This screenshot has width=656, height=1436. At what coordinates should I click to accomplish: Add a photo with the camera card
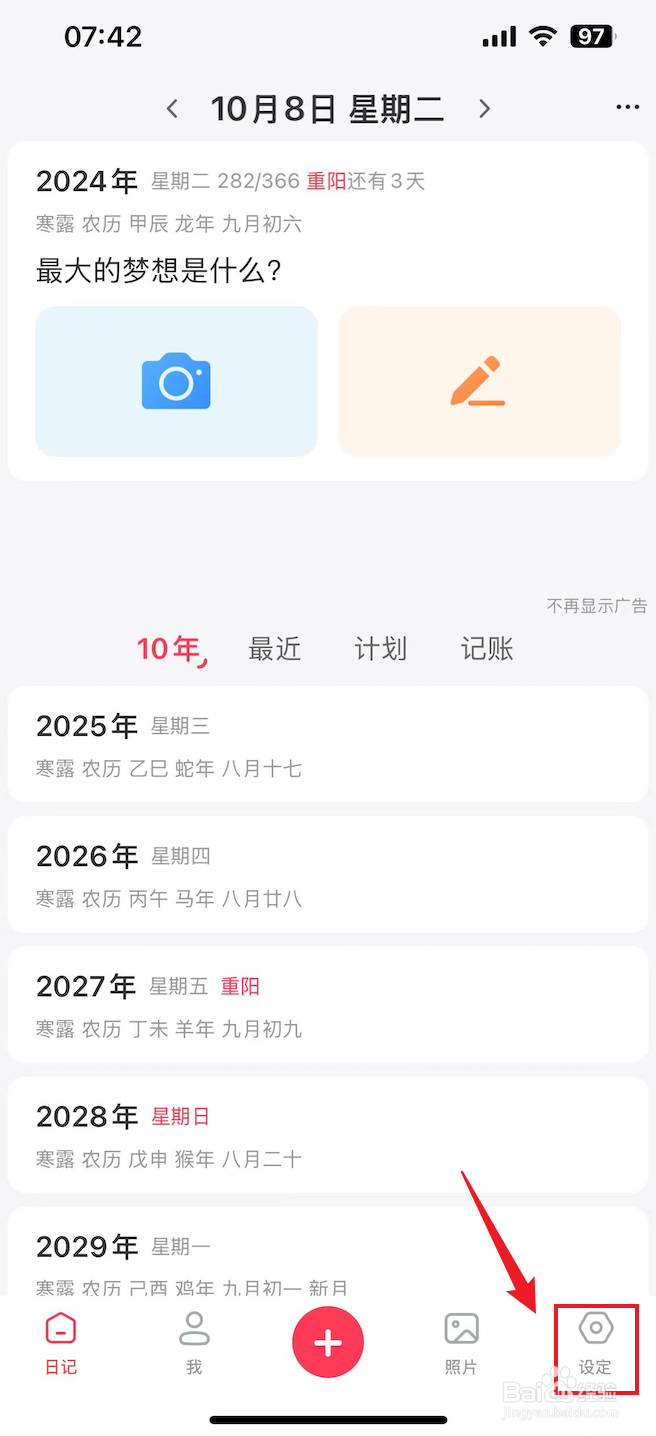(x=176, y=381)
